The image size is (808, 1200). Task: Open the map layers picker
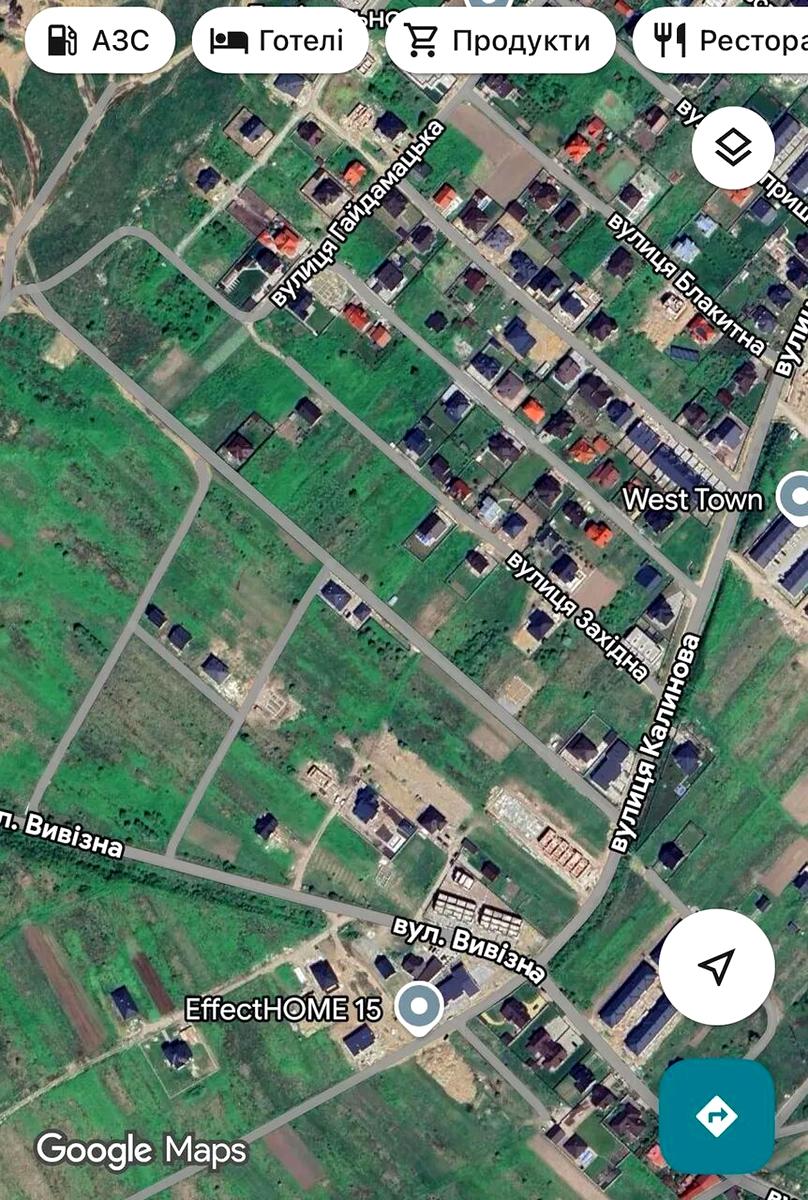point(733,148)
